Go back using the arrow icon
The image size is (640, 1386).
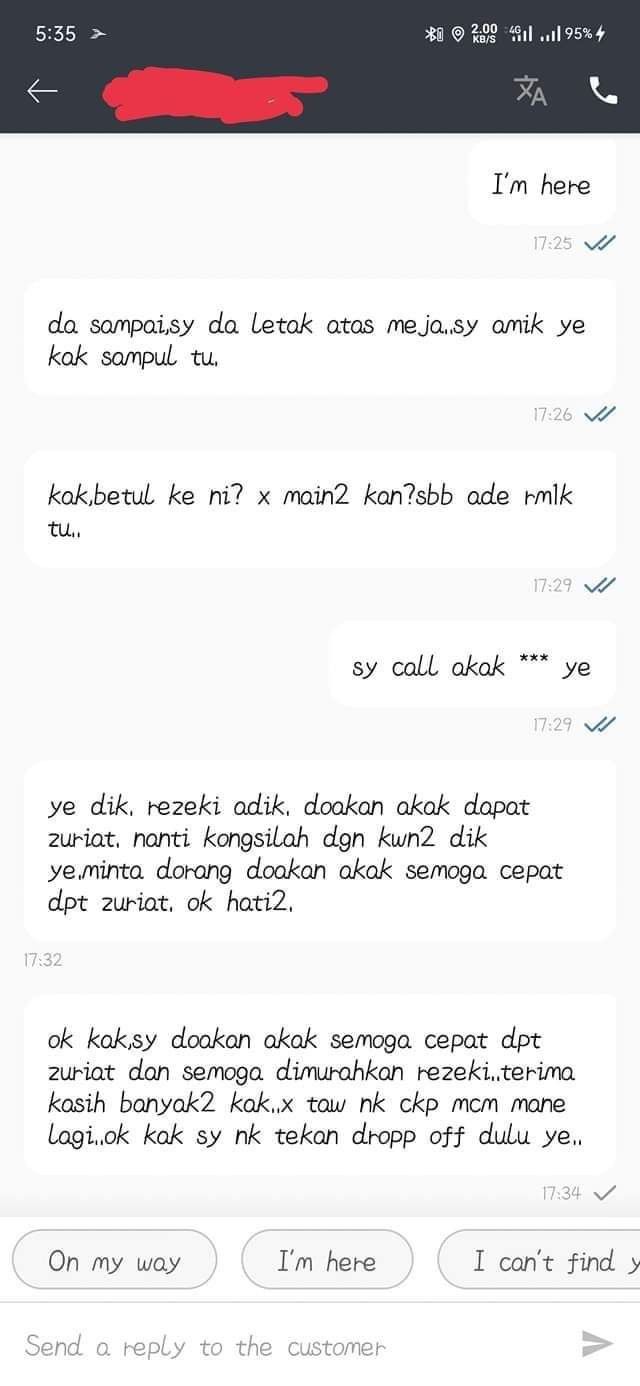coord(42,91)
